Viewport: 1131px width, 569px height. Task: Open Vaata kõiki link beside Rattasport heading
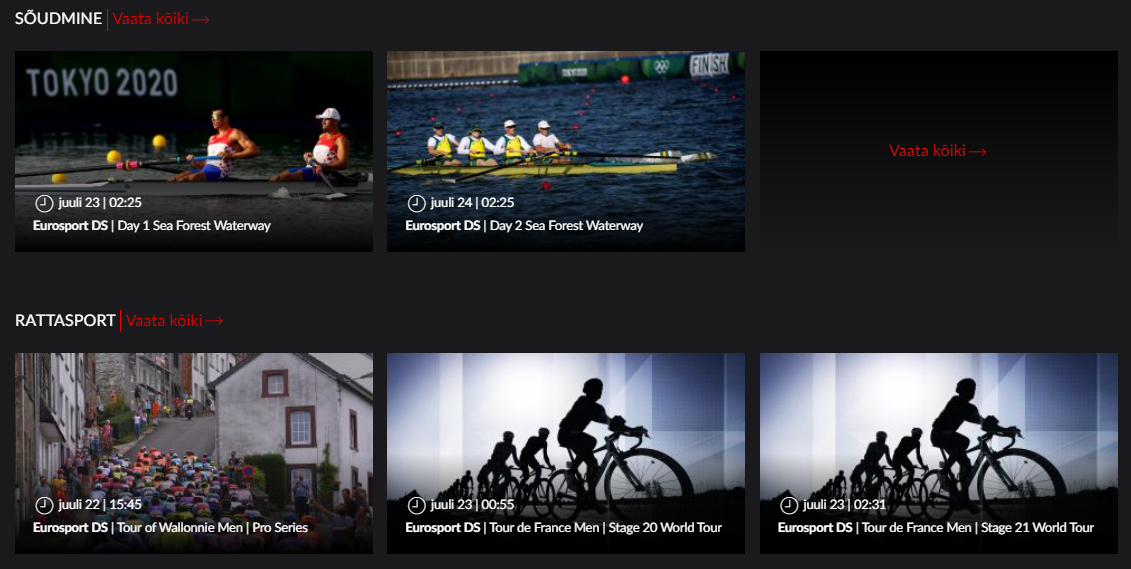[x=174, y=321]
